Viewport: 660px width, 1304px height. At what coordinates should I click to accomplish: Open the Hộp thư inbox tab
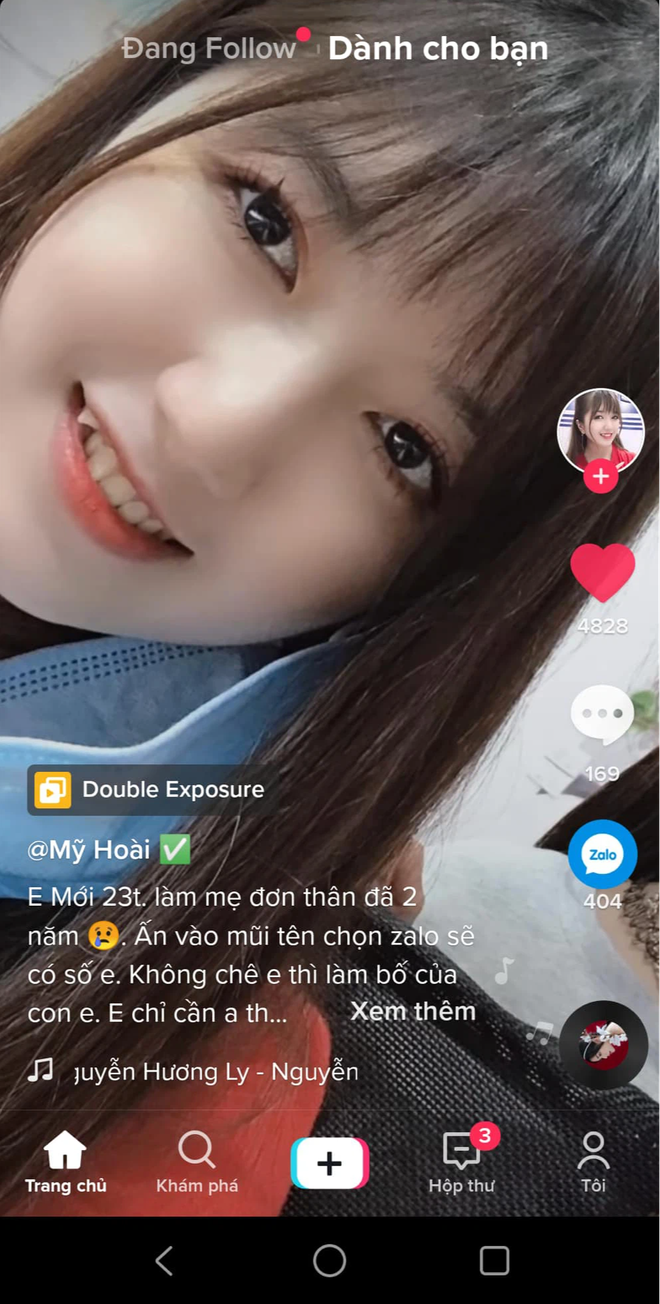pyautogui.click(x=462, y=1162)
